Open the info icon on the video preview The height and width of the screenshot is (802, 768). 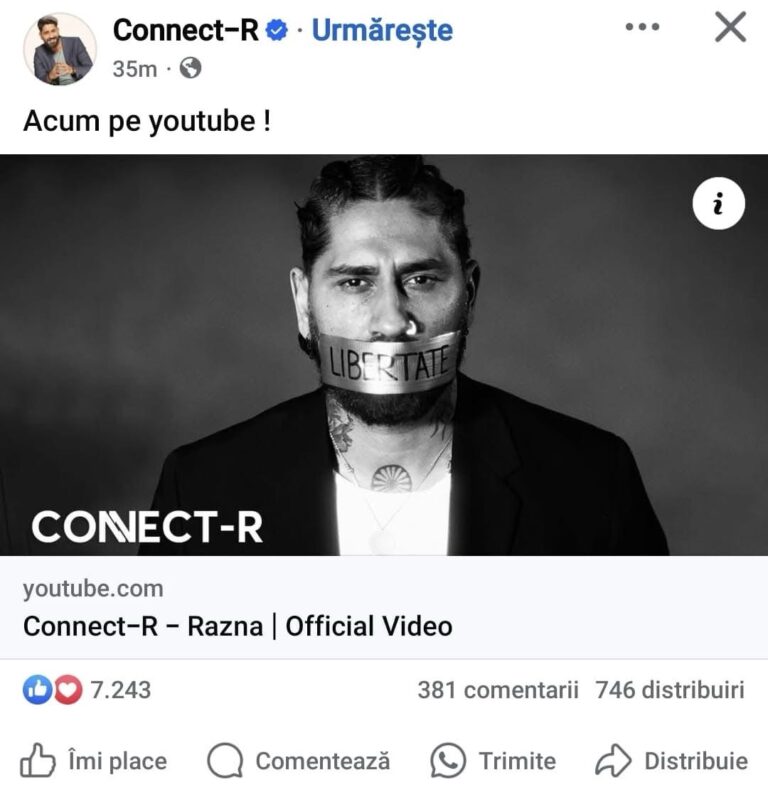718,203
